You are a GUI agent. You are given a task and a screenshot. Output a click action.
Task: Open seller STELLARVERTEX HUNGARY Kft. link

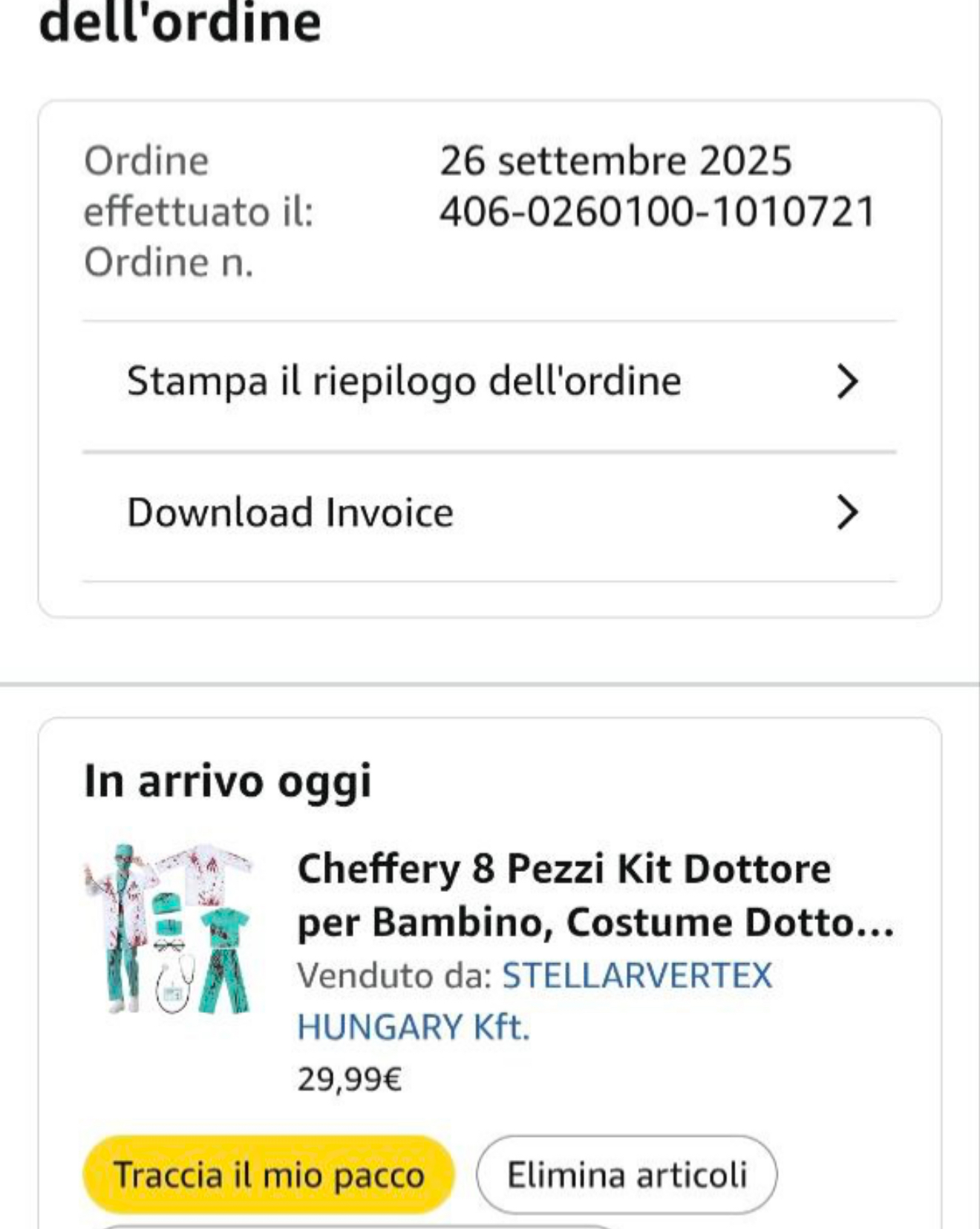tap(637, 976)
